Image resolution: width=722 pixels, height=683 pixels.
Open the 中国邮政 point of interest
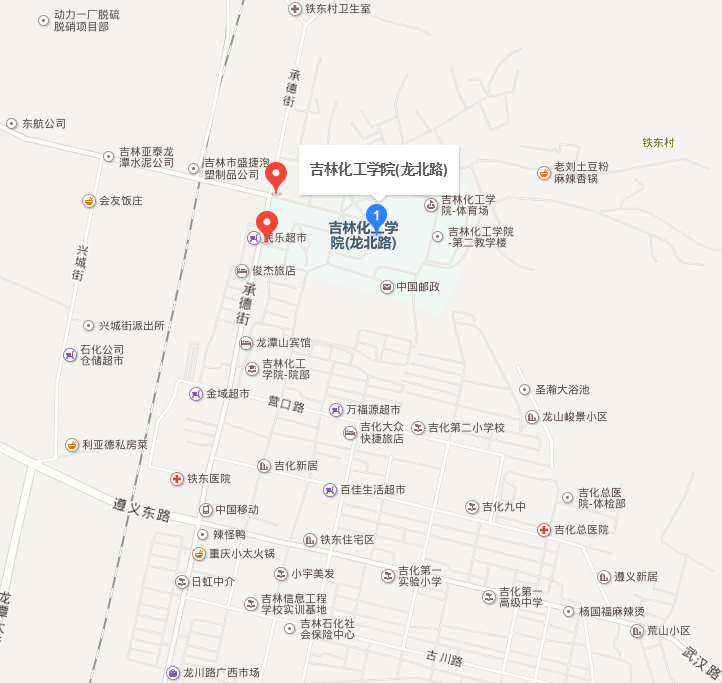tap(387, 287)
